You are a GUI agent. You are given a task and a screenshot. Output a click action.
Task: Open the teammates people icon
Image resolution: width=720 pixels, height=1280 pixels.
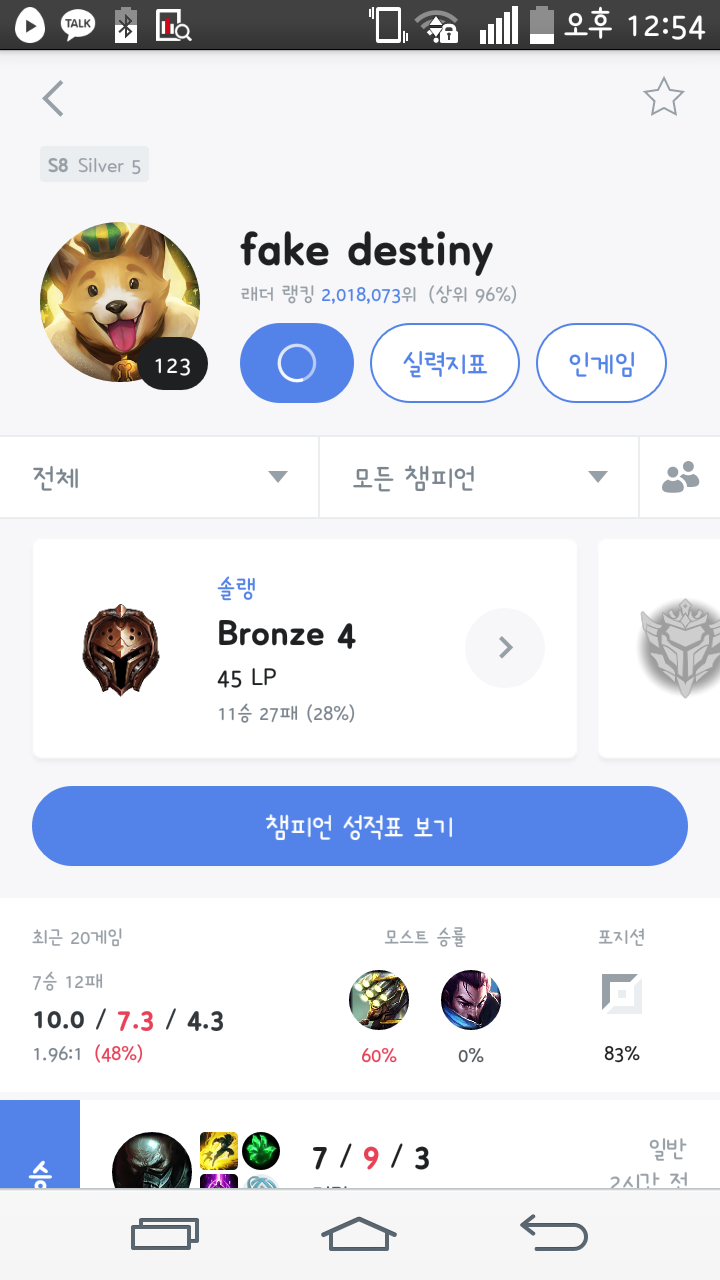point(680,477)
